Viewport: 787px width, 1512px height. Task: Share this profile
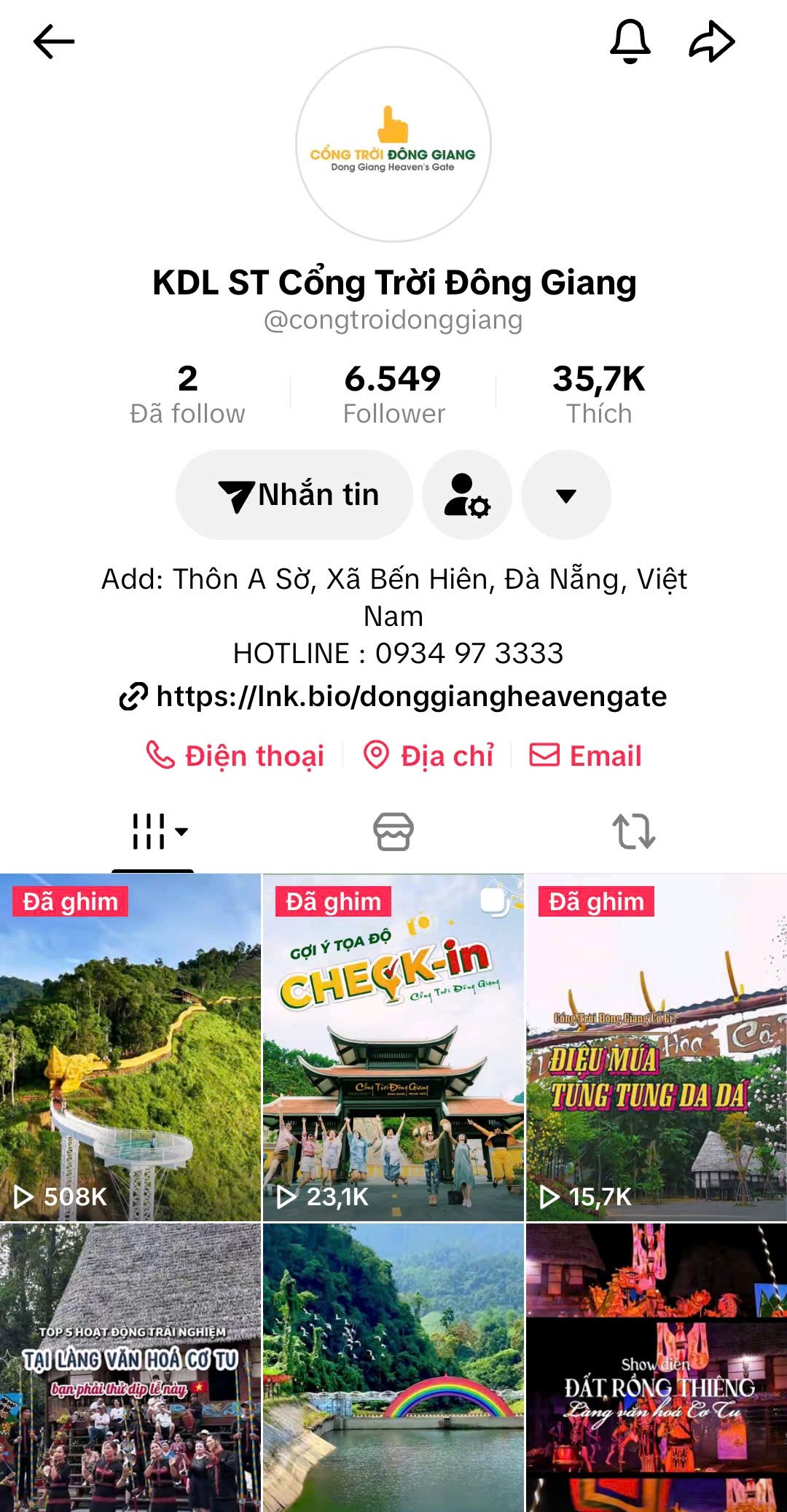coord(711,42)
